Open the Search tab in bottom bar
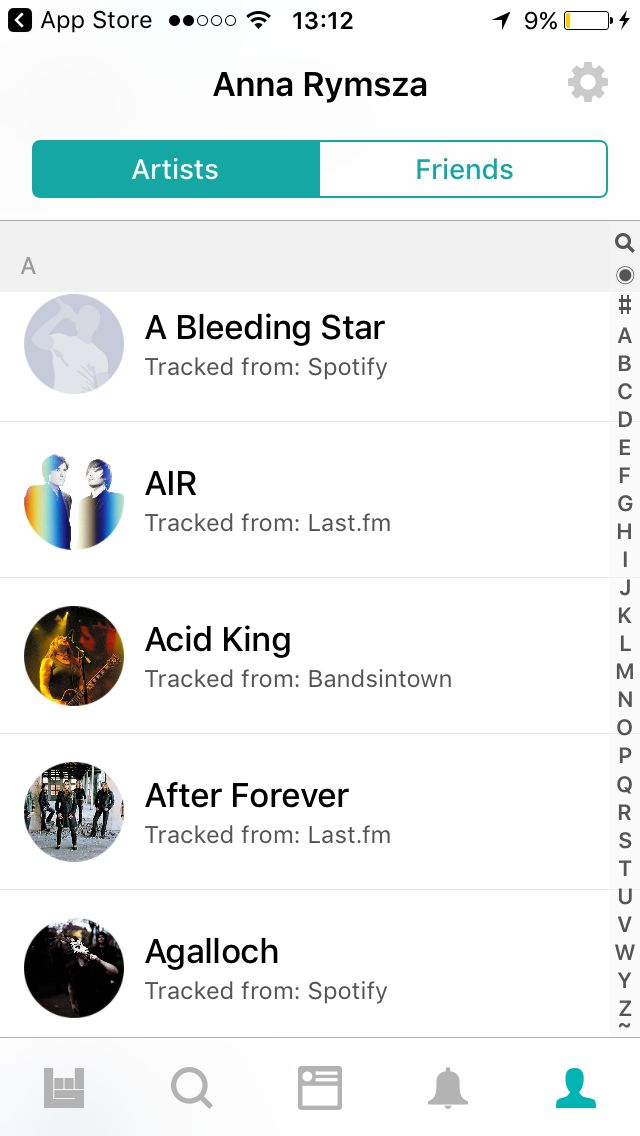 191,1087
